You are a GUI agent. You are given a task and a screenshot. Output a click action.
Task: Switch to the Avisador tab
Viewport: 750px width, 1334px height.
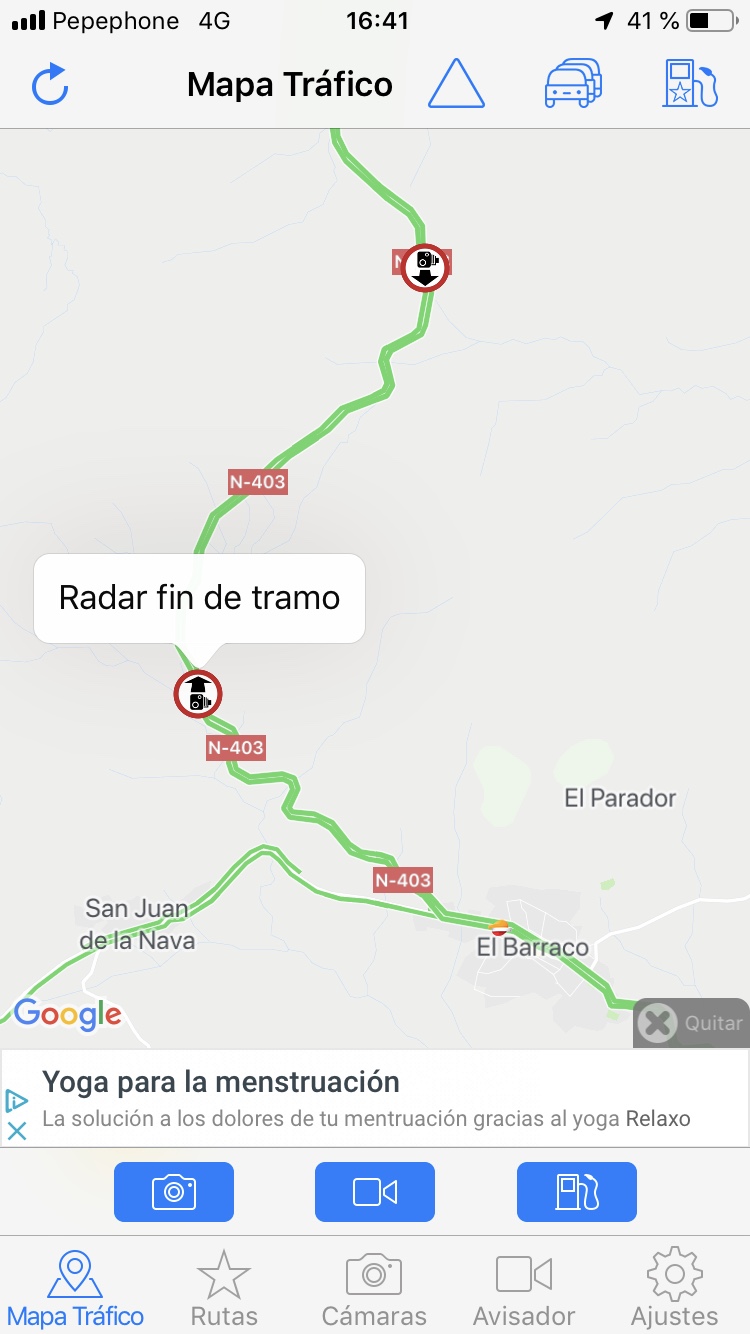coord(524,1288)
